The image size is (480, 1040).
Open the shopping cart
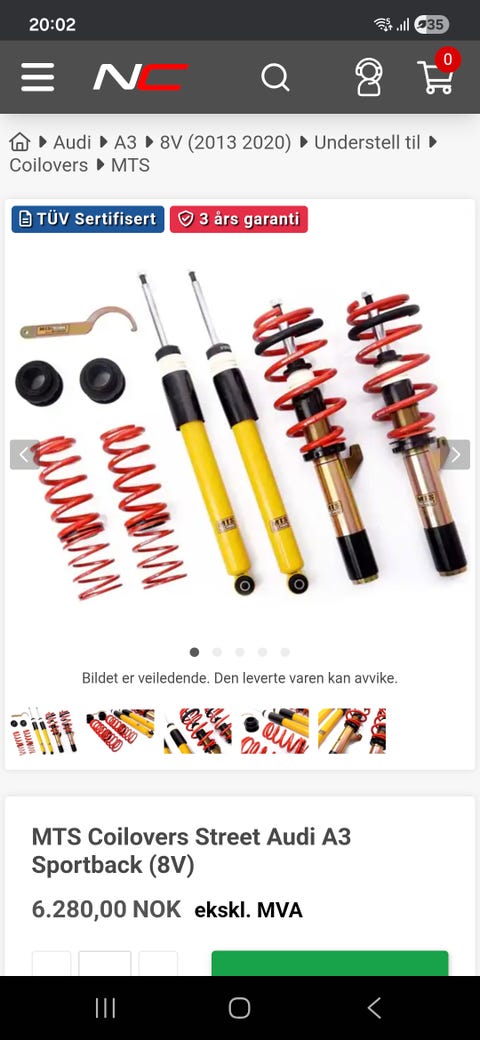(x=437, y=74)
